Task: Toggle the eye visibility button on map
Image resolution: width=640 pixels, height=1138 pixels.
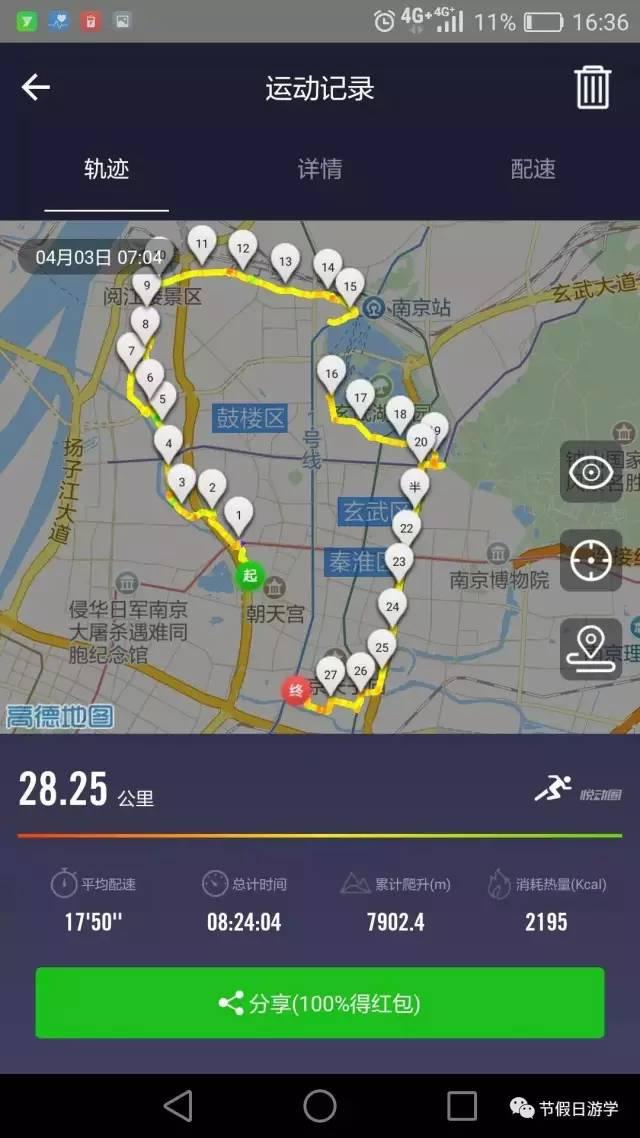Action: (591, 472)
